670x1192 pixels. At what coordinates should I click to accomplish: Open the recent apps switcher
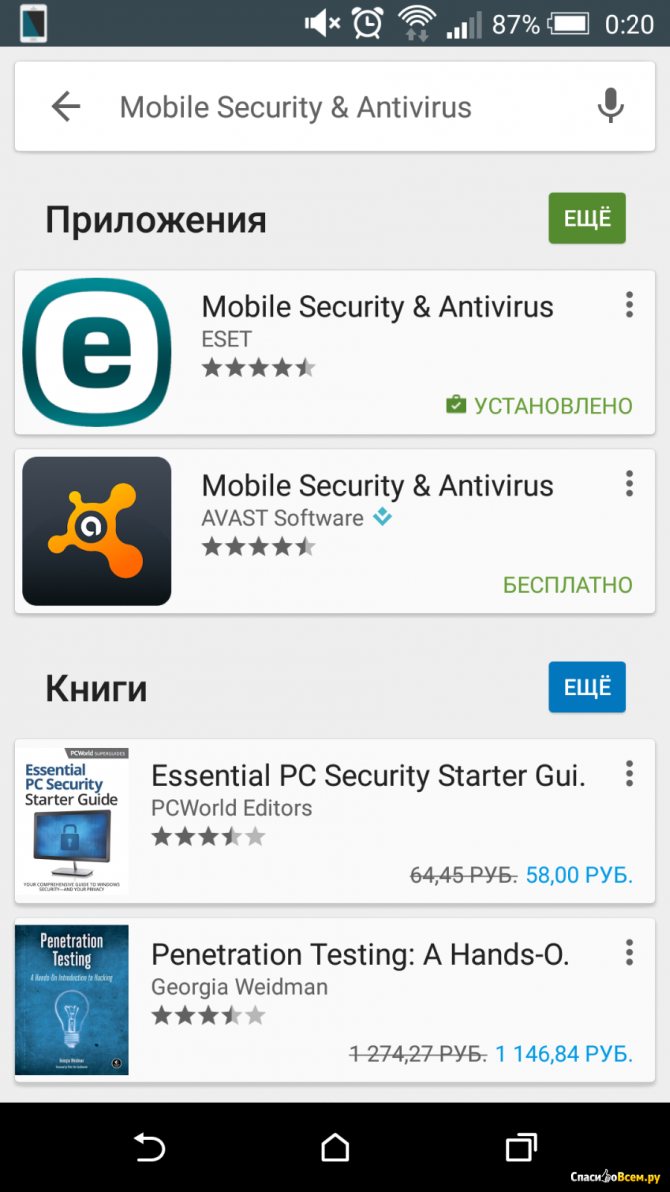pyautogui.click(x=521, y=1147)
